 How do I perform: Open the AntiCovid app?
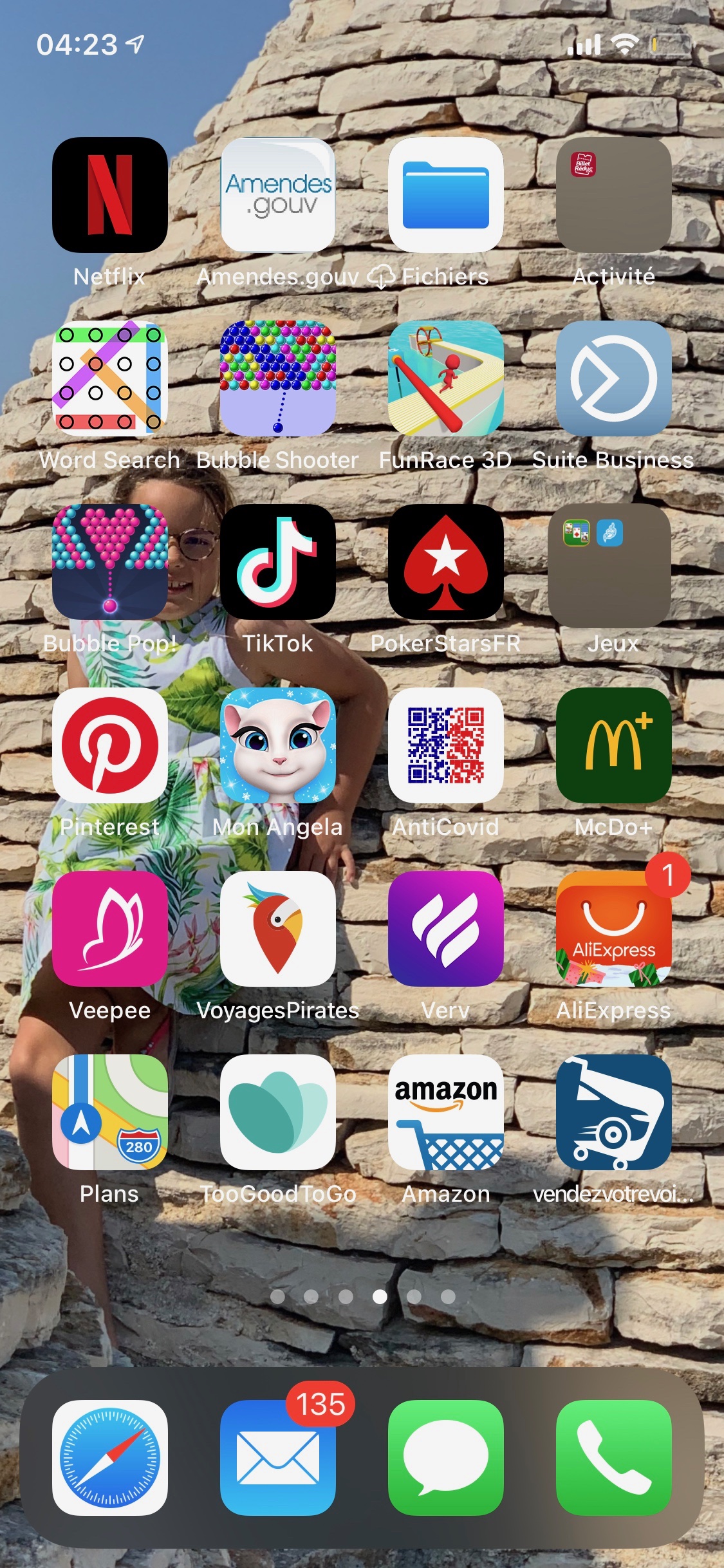pos(445,745)
